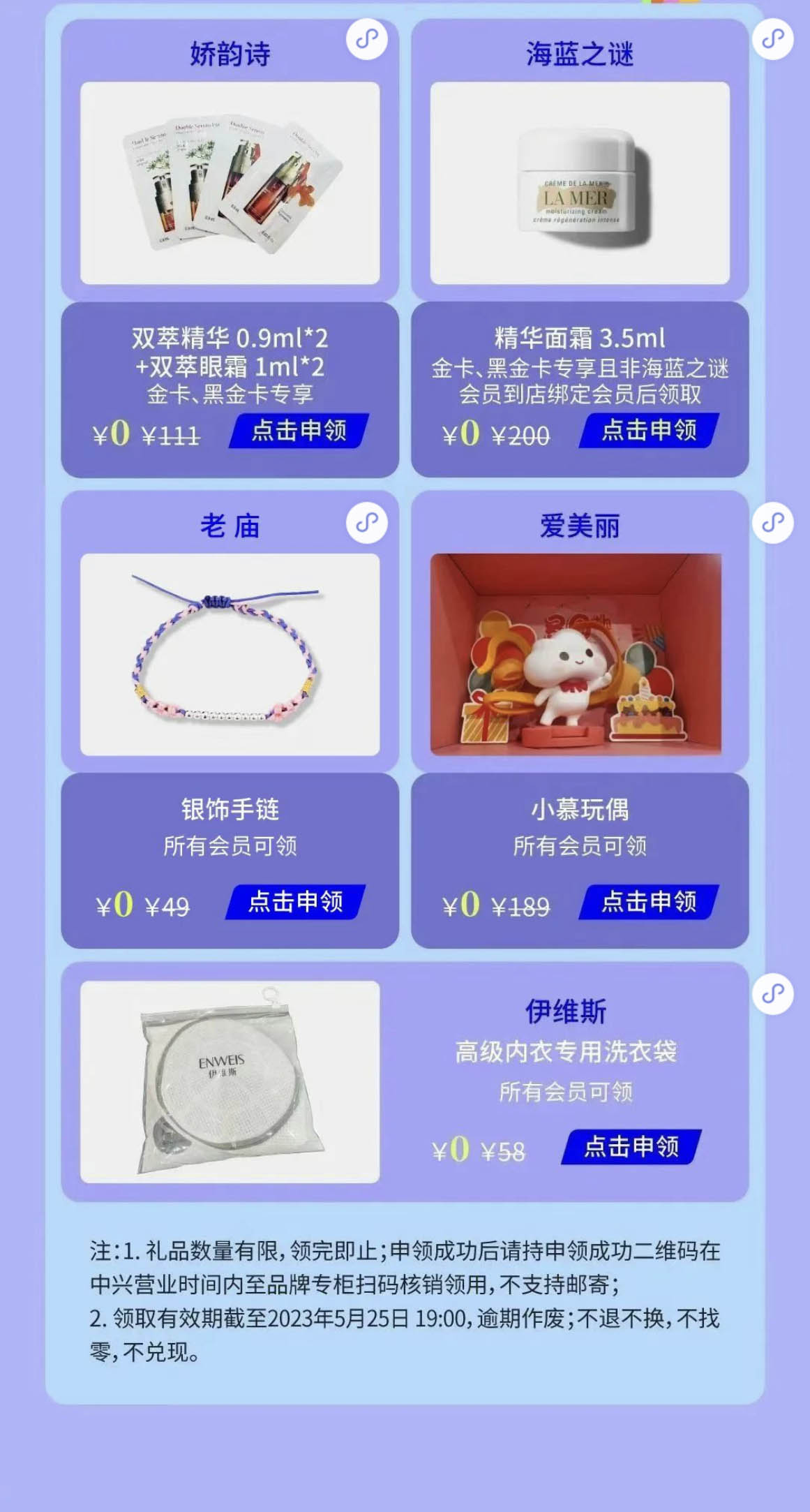Claim the 海蓝之谜 精华面霜 gift
The image size is (810, 1512).
[x=649, y=431]
